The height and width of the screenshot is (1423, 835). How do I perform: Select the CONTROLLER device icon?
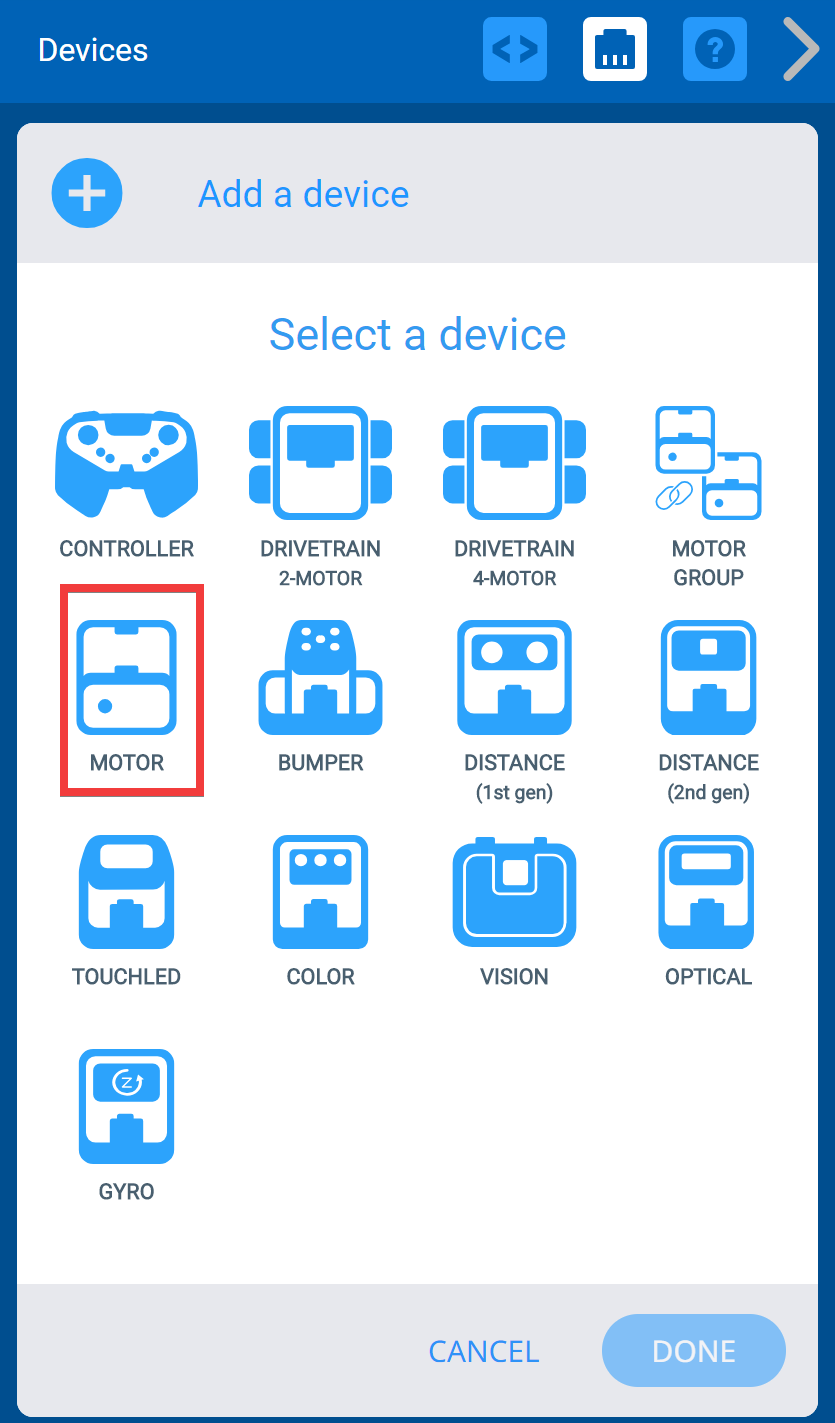126,463
